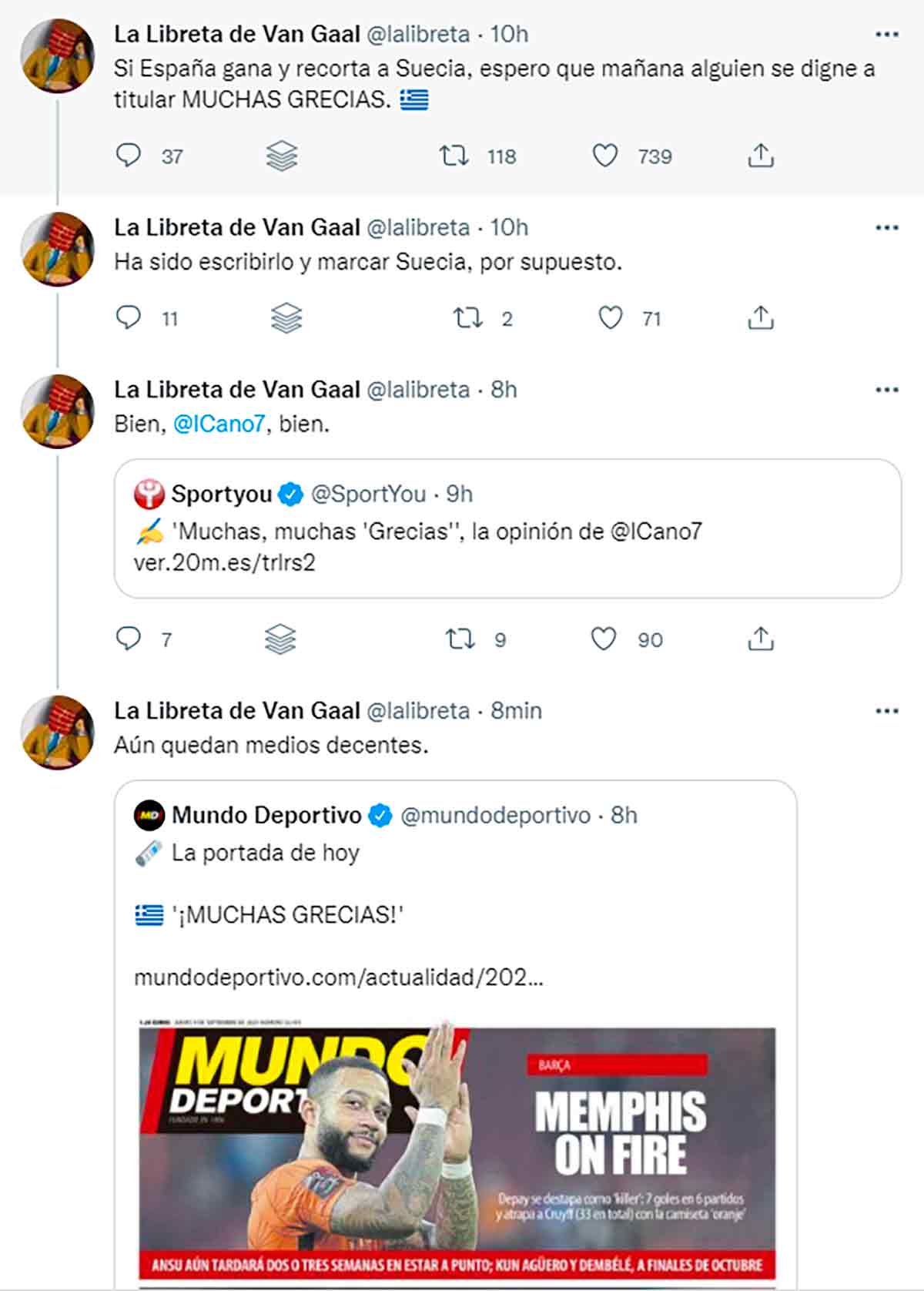Reply to the 'Bien, @ICano7, bien' tweet

tap(128, 639)
